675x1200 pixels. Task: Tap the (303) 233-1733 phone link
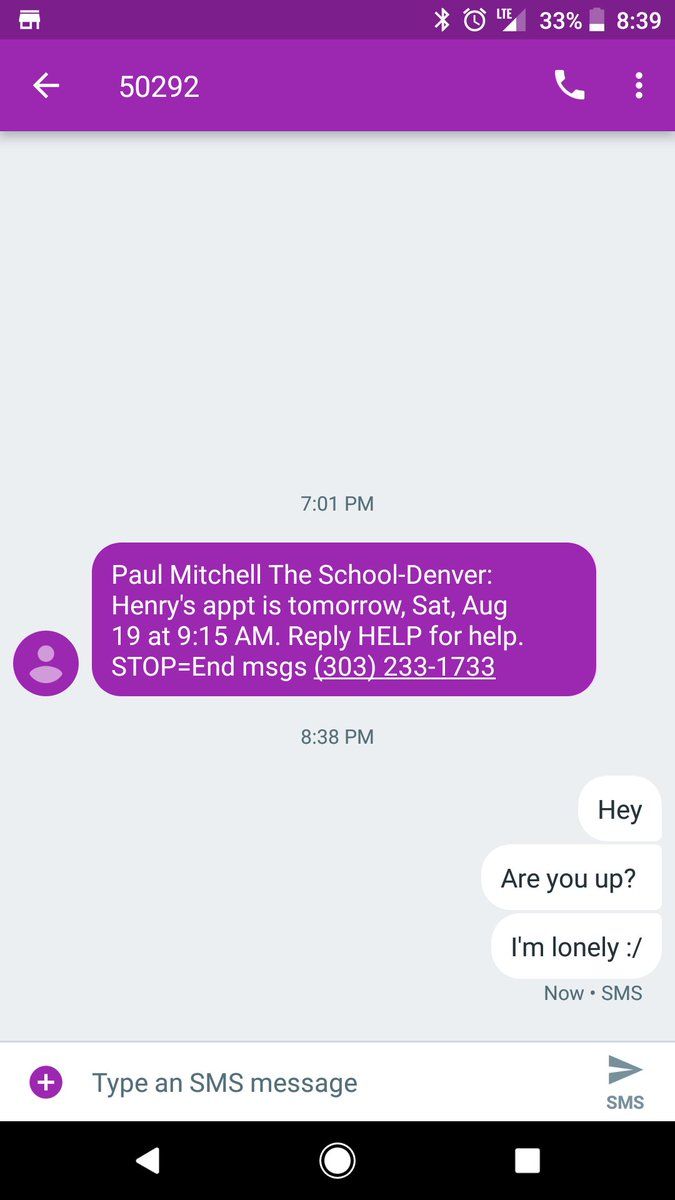tap(404, 666)
